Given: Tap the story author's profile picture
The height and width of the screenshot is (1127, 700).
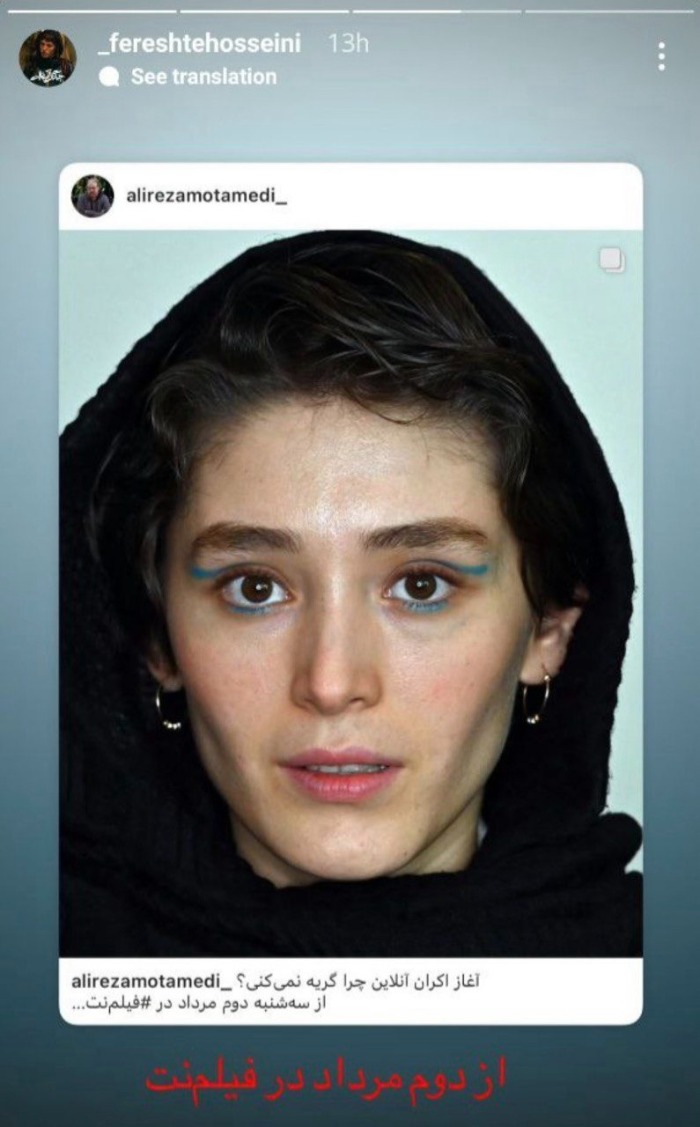Looking at the screenshot, I should [47, 57].
